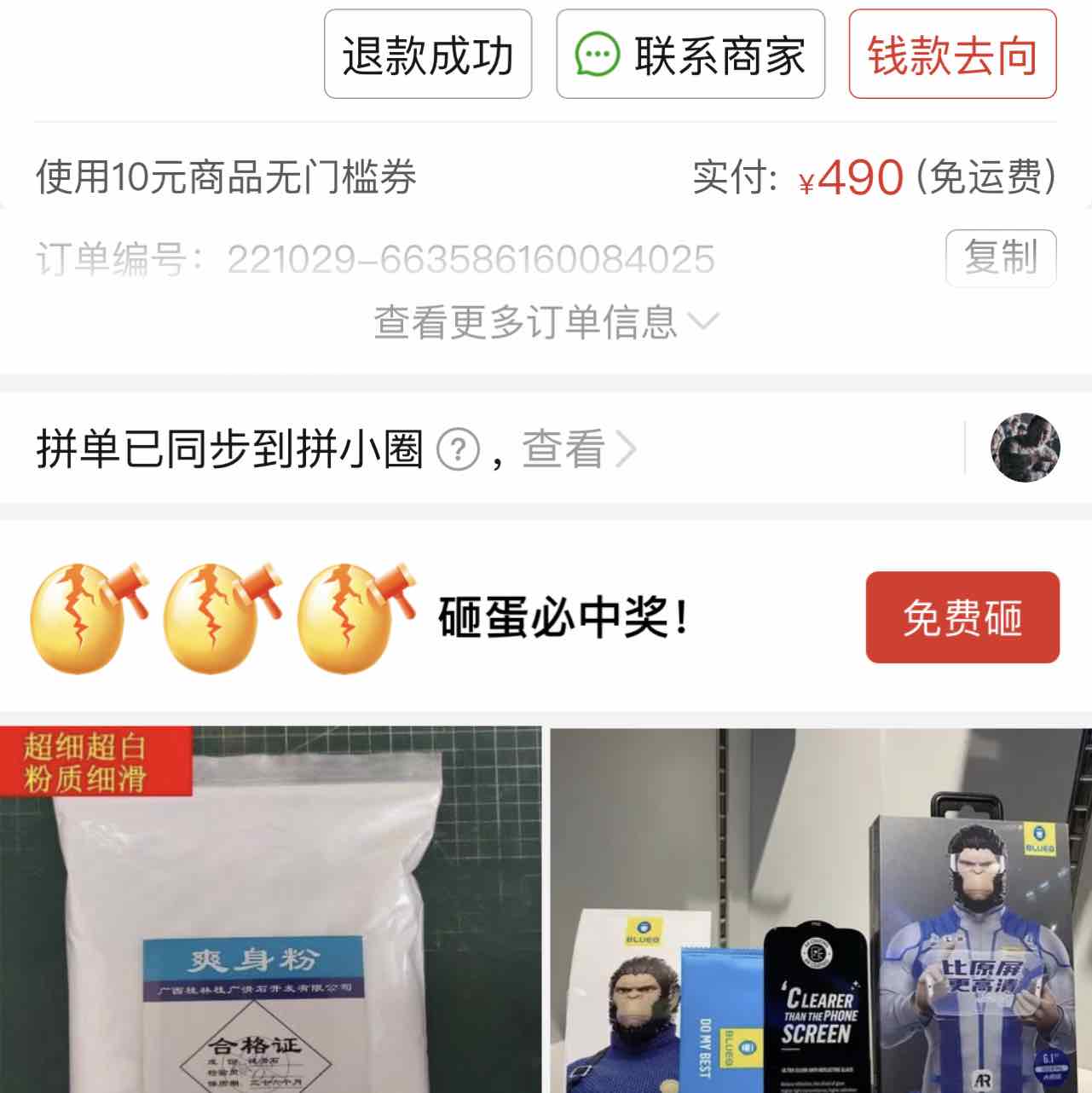
Task: Expand 查看更多订单信息
Action: click(546, 322)
